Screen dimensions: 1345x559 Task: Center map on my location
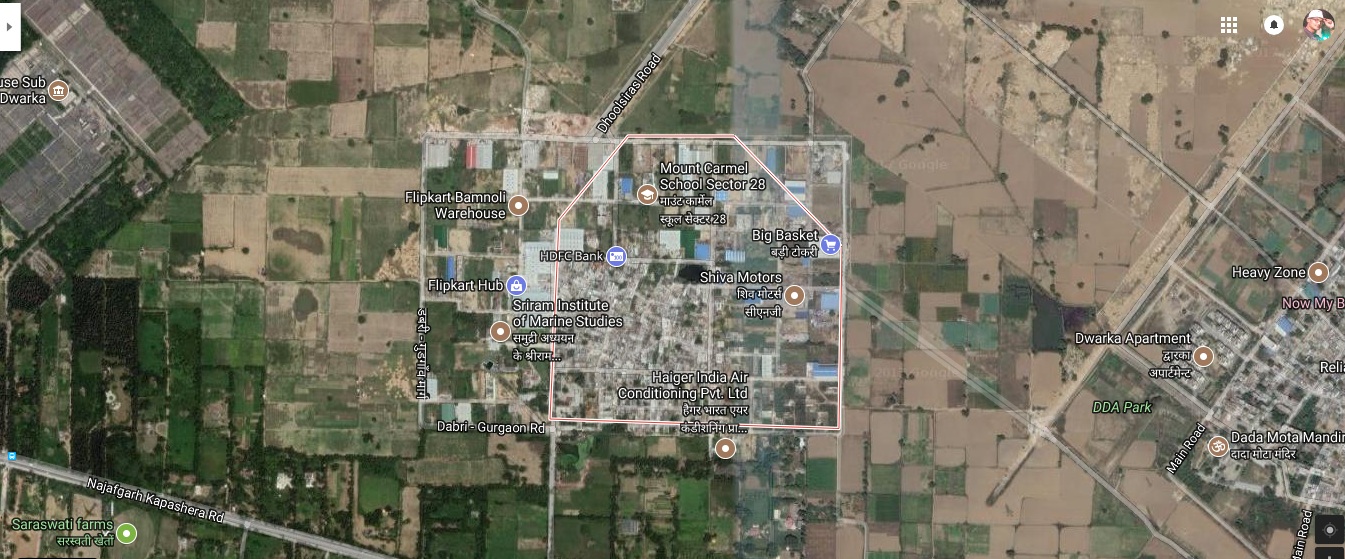click(1329, 529)
